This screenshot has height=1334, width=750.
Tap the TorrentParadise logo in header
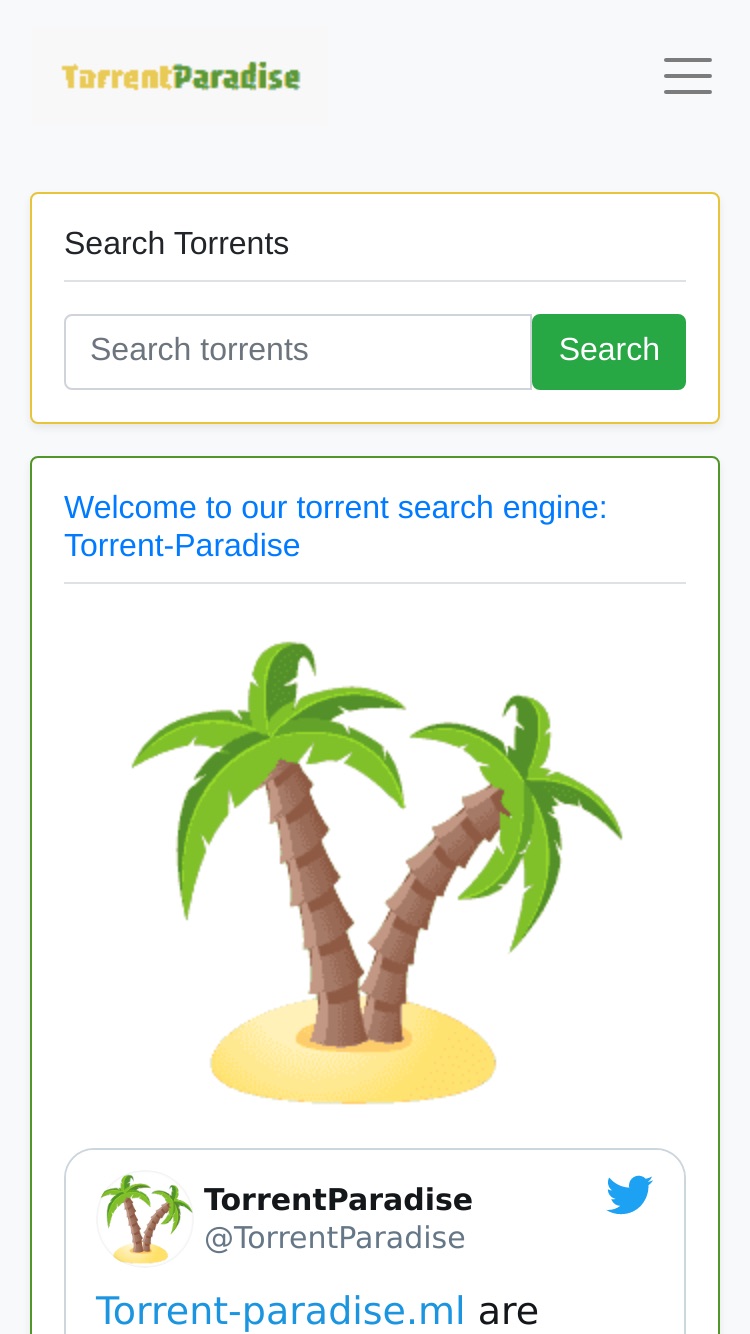180,76
